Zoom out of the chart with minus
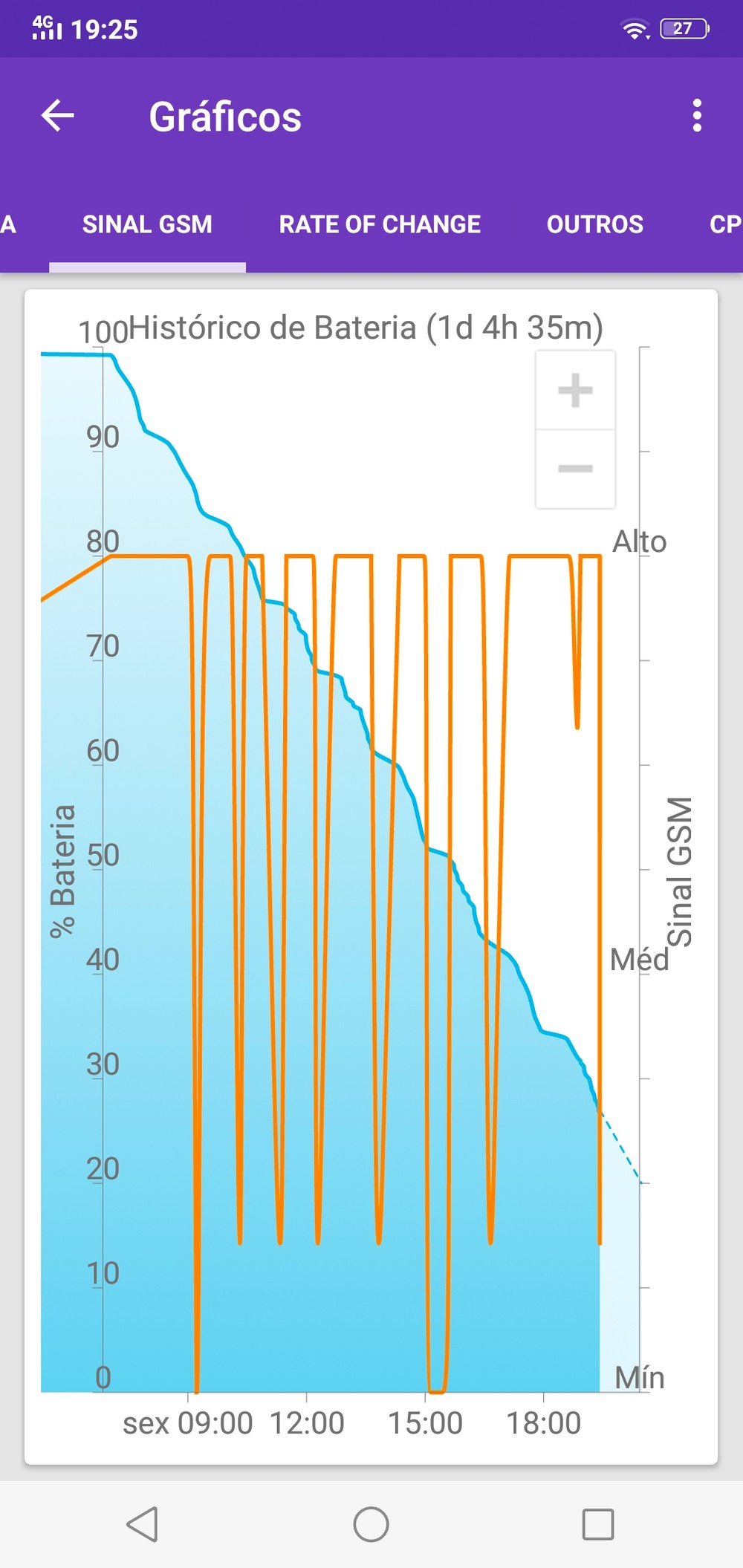Image resolution: width=743 pixels, height=1568 pixels. point(575,469)
